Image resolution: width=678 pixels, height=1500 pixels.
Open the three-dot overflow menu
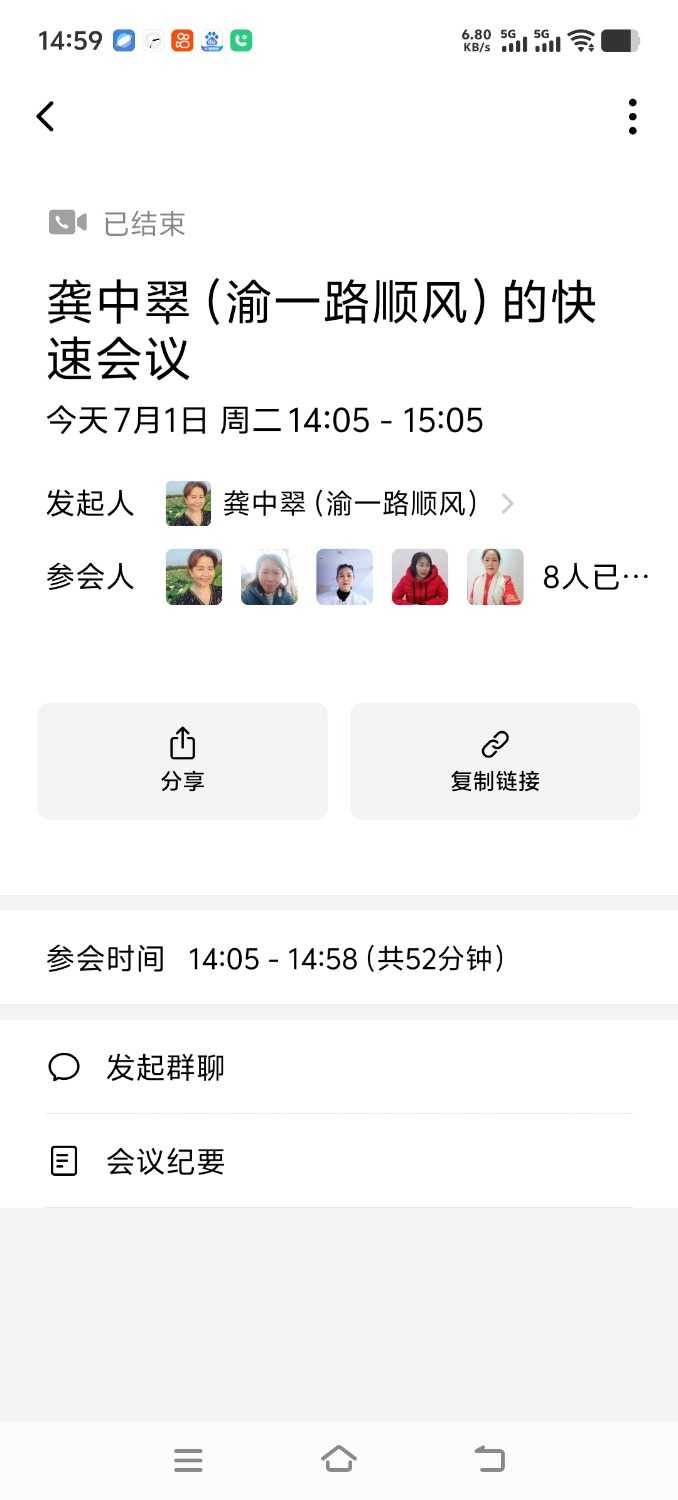[x=632, y=117]
